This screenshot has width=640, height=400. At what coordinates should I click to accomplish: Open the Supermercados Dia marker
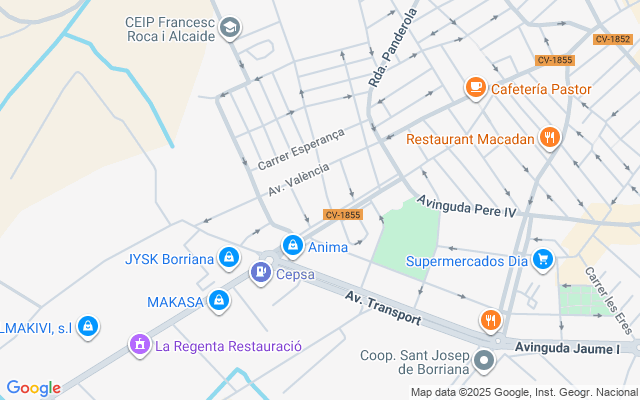543,261
